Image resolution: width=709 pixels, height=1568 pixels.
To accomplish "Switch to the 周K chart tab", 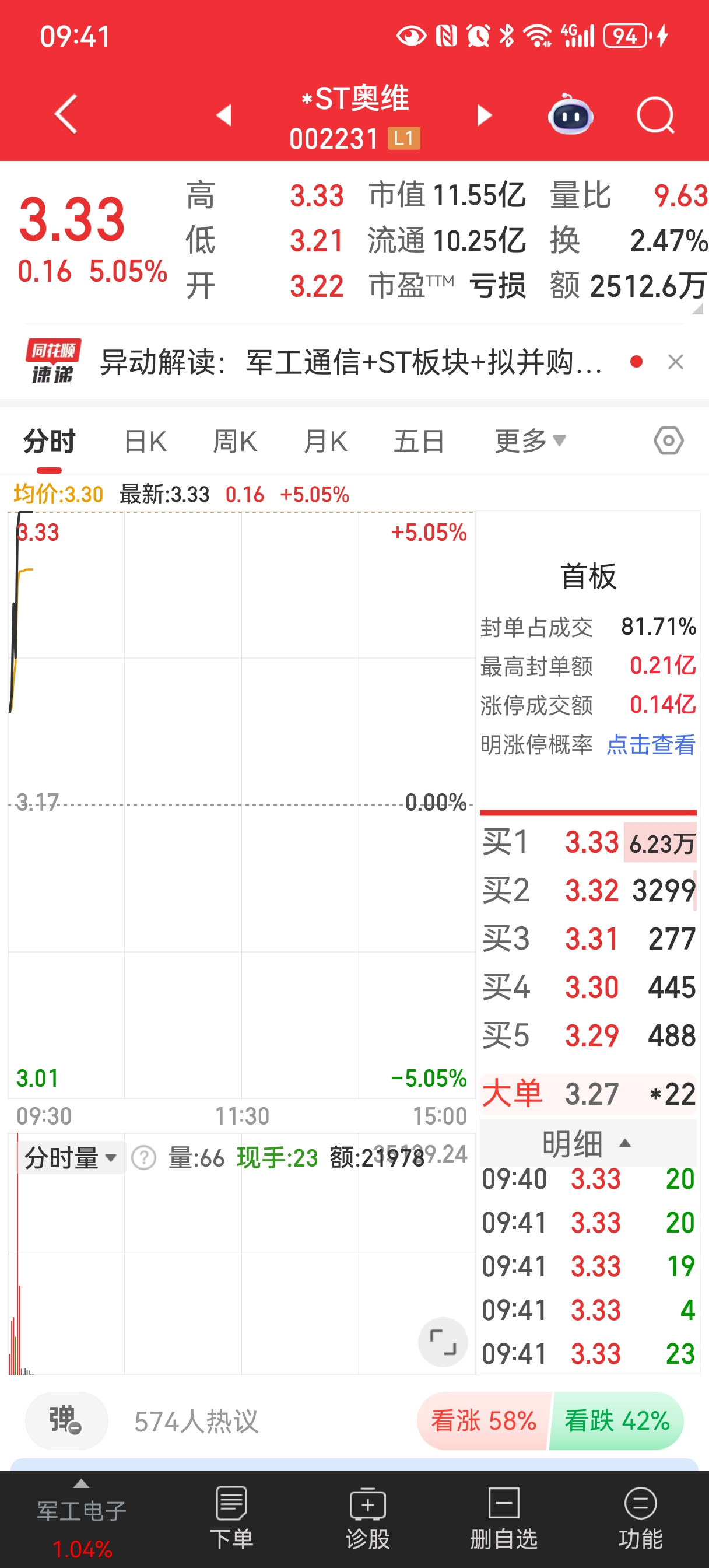I will (x=235, y=442).
